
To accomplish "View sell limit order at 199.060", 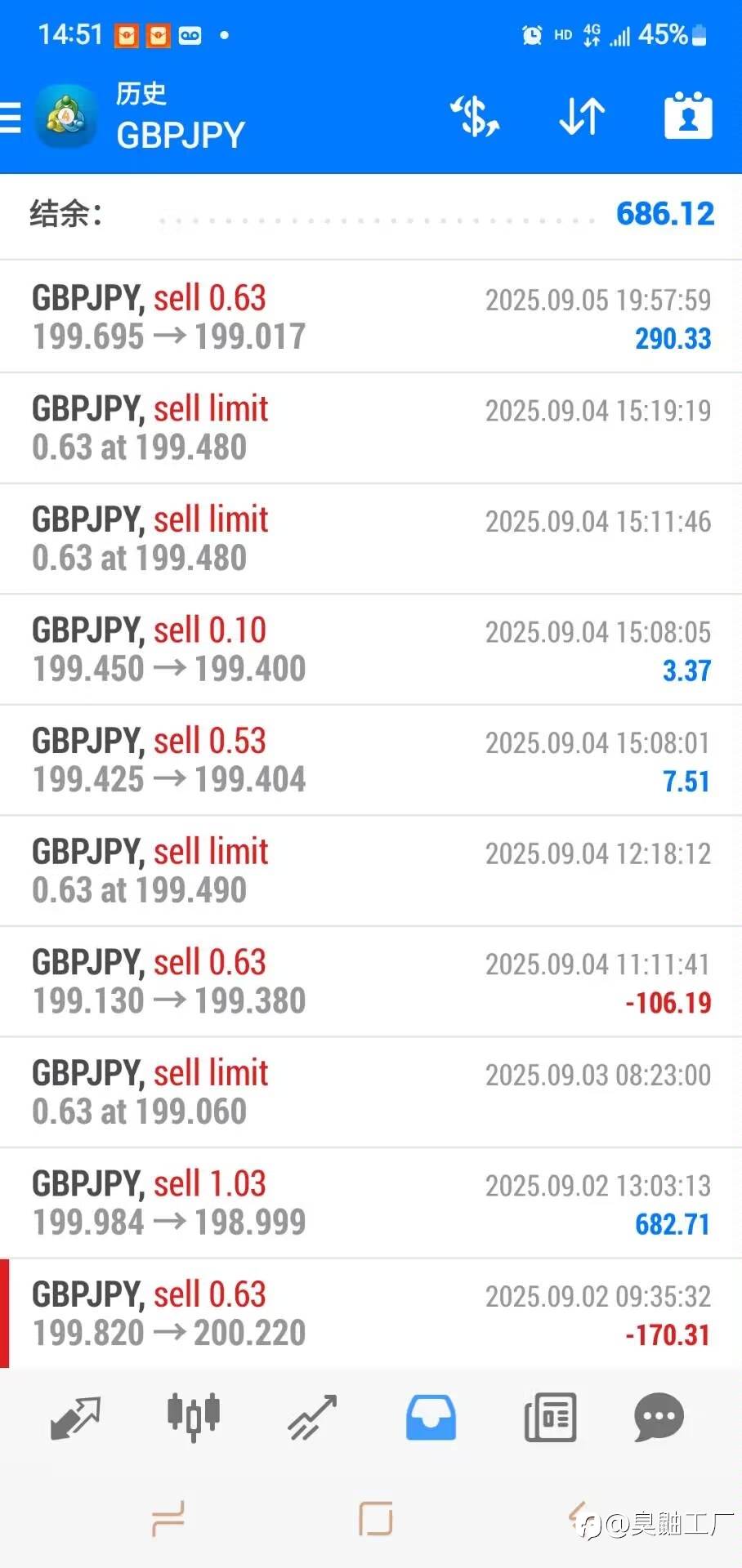I will [x=371, y=1093].
